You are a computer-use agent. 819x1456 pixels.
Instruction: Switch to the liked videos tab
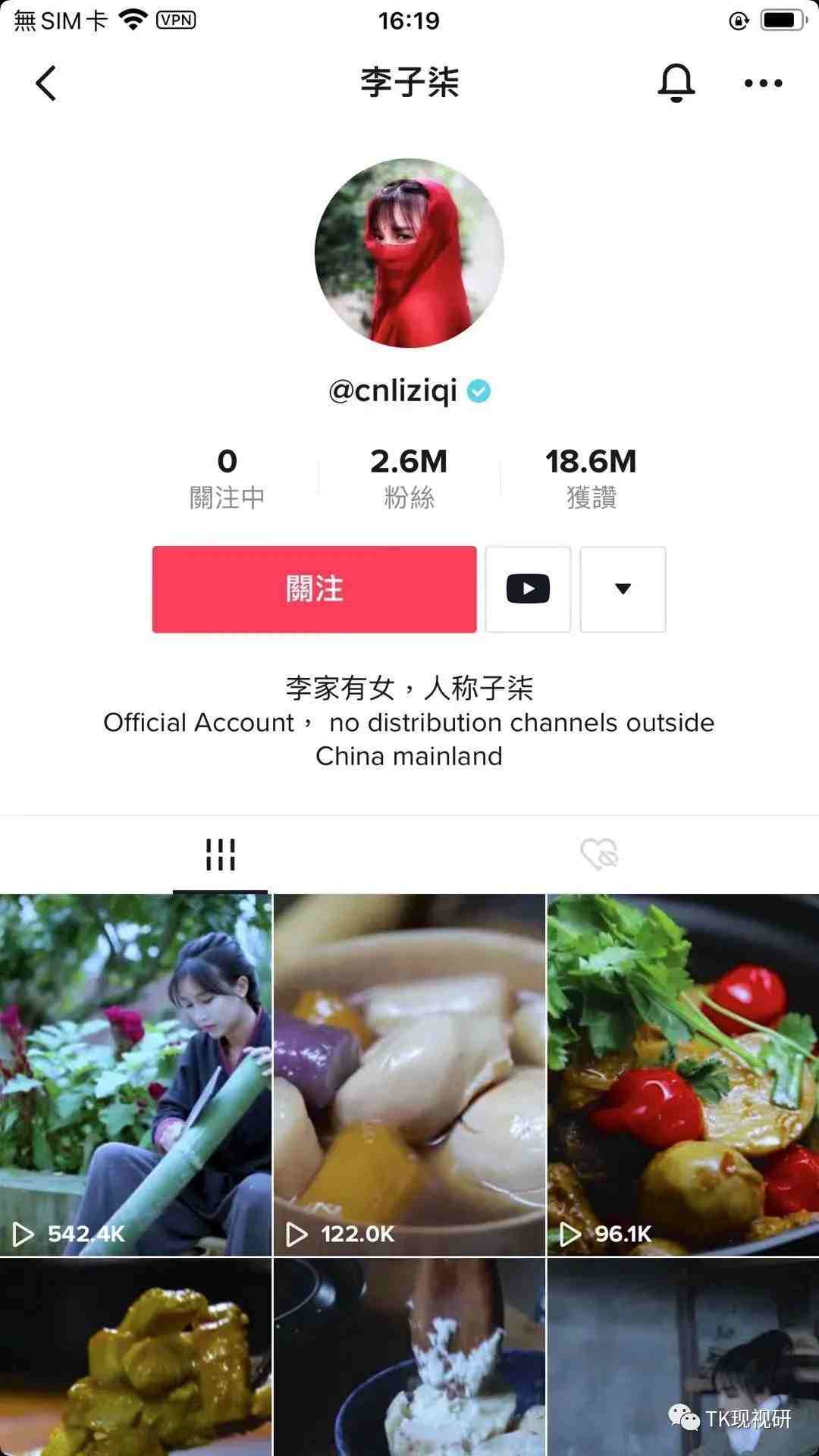599,855
